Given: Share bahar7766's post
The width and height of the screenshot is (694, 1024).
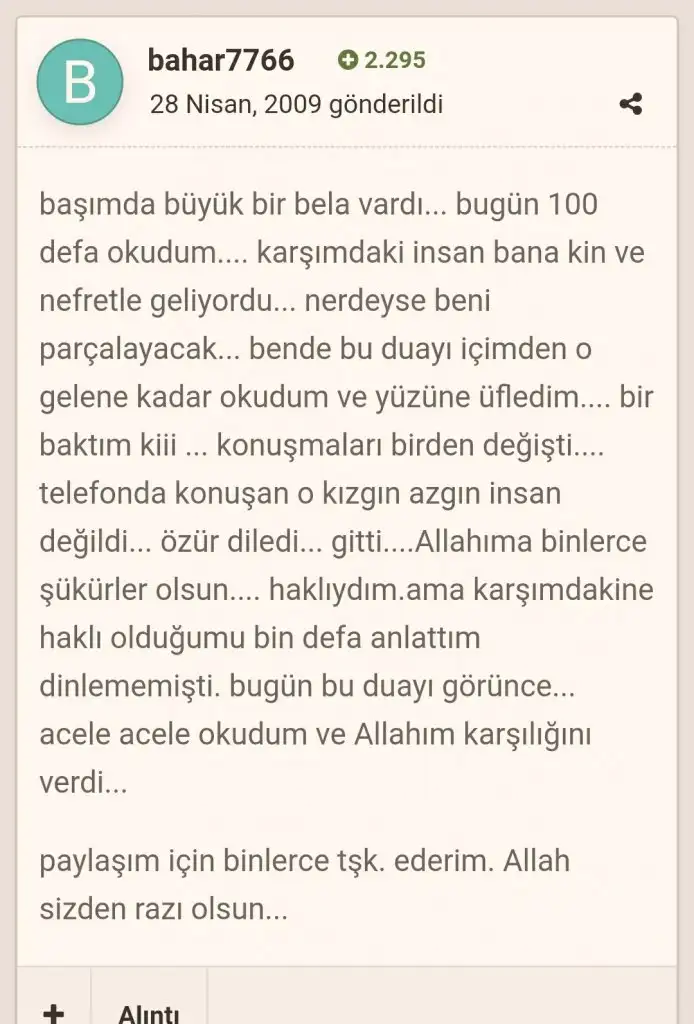Looking at the screenshot, I should tap(630, 104).
